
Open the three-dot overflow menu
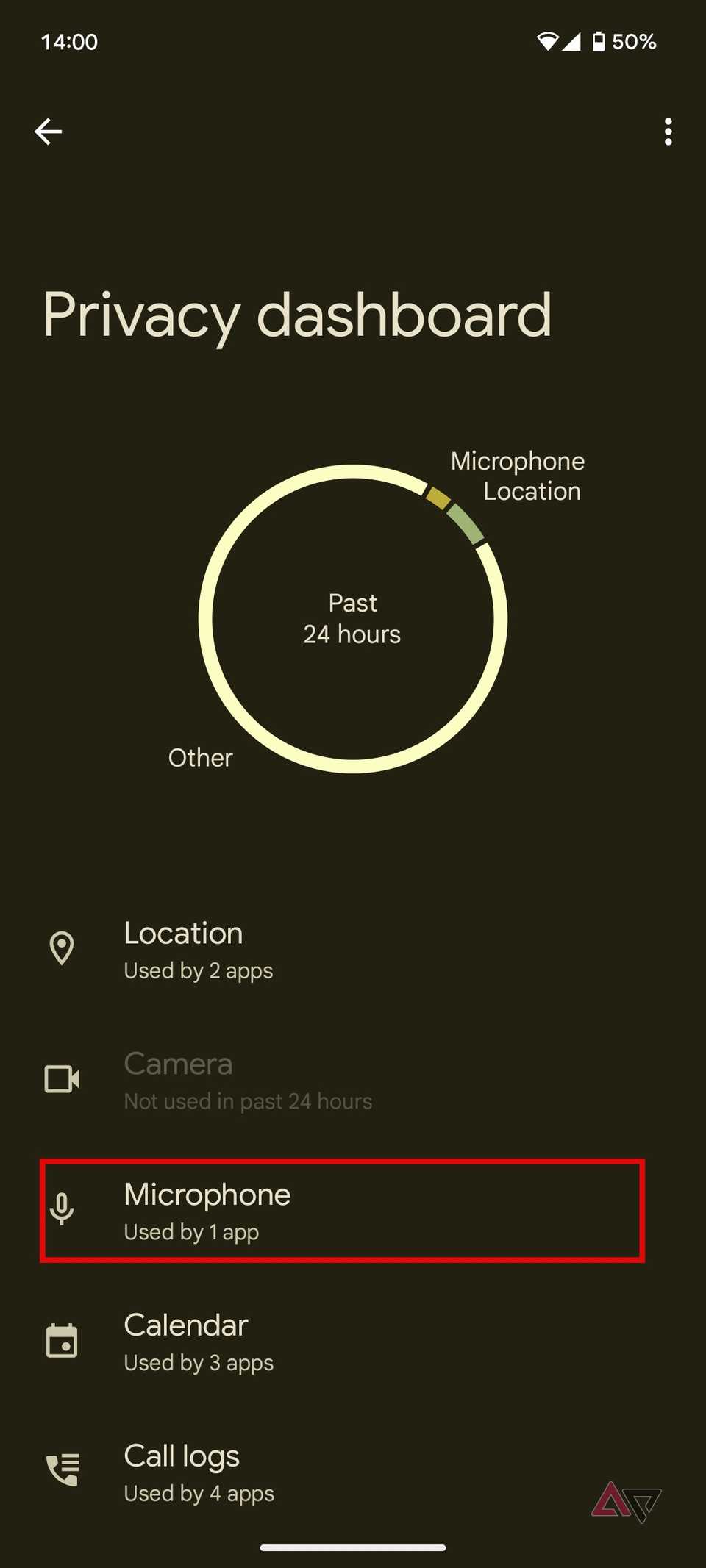[x=668, y=131]
